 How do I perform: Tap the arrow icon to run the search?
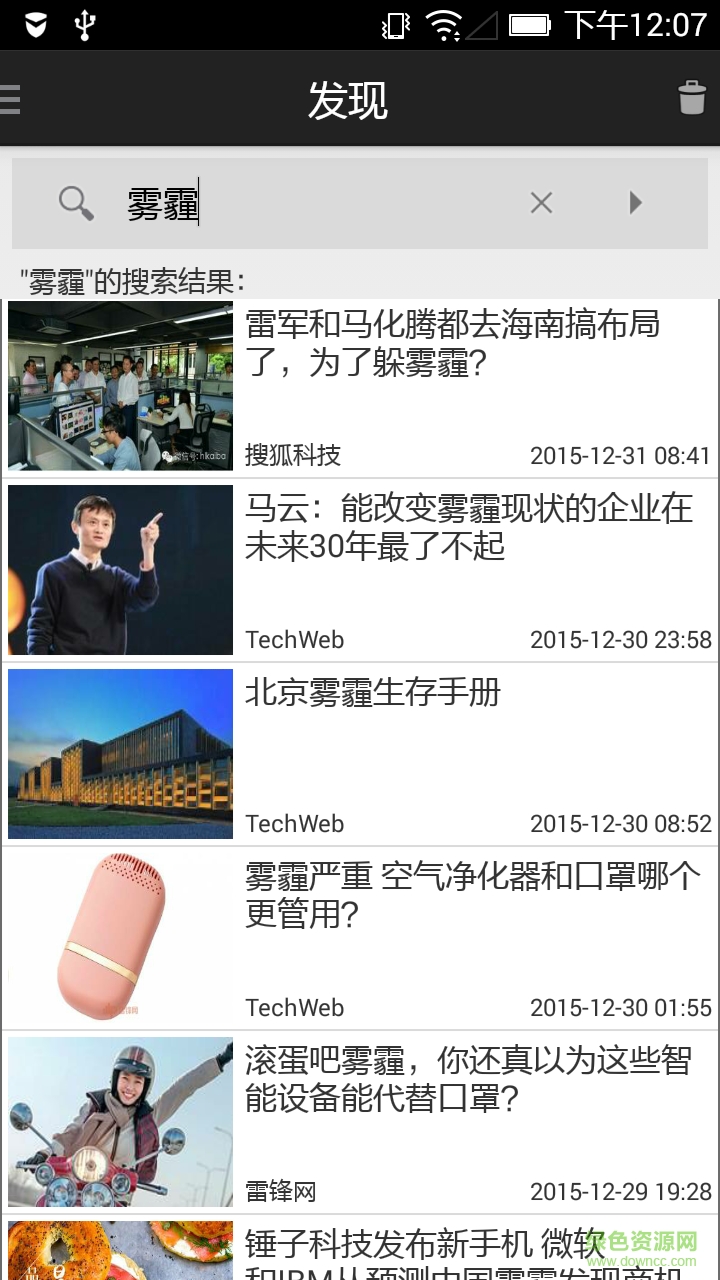(636, 203)
